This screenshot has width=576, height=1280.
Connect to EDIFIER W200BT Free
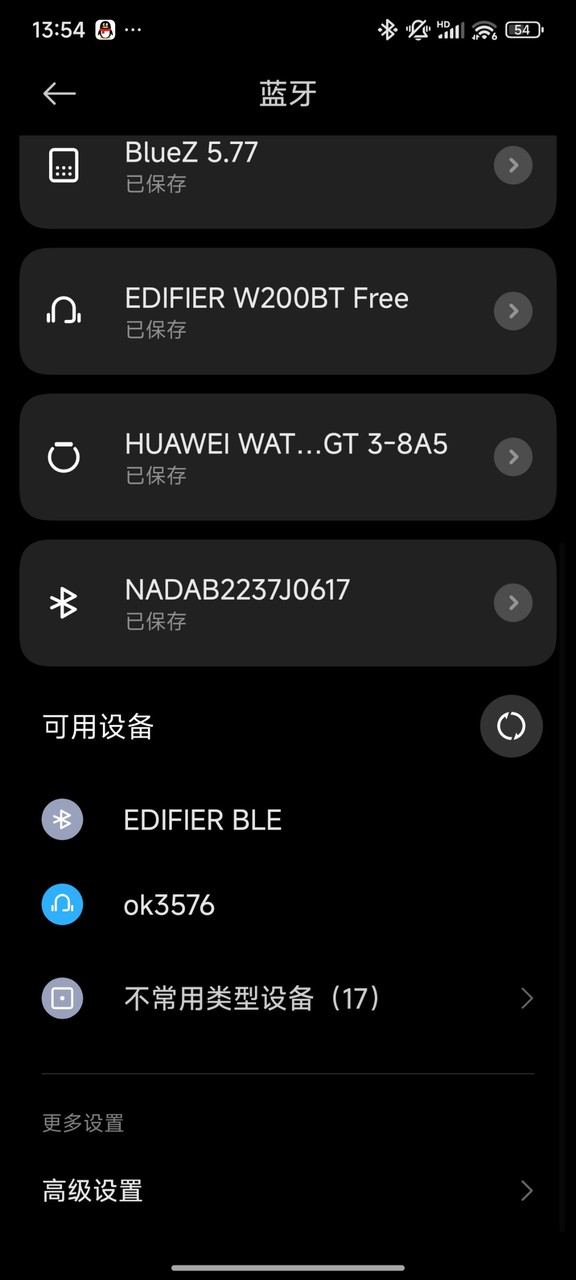click(x=288, y=311)
